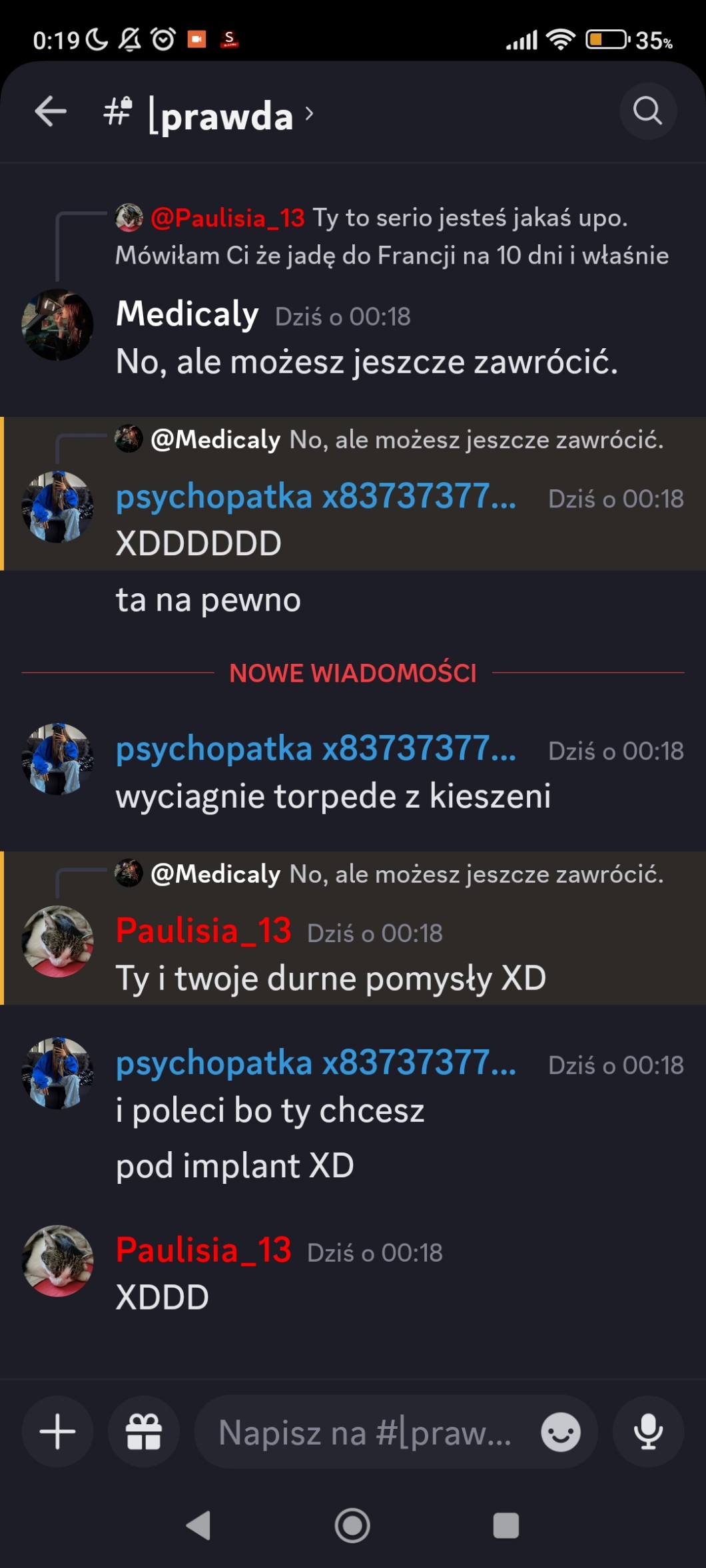Screen dimensions: 706x1568
Task: Jump to the replied message from @Paulisia_13
Action: (x=393, y=236)
